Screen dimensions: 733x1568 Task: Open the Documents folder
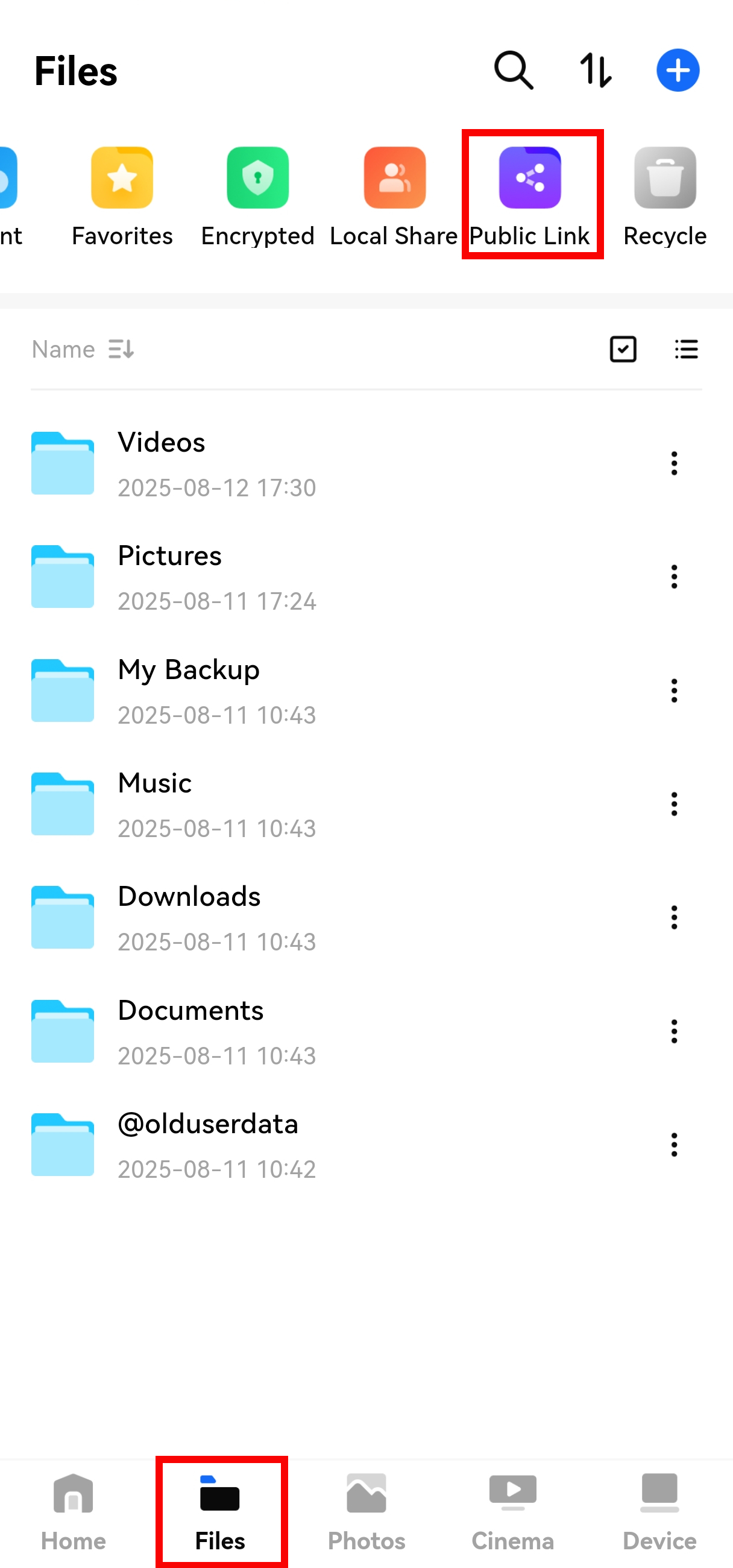(x=190, y=1031)
